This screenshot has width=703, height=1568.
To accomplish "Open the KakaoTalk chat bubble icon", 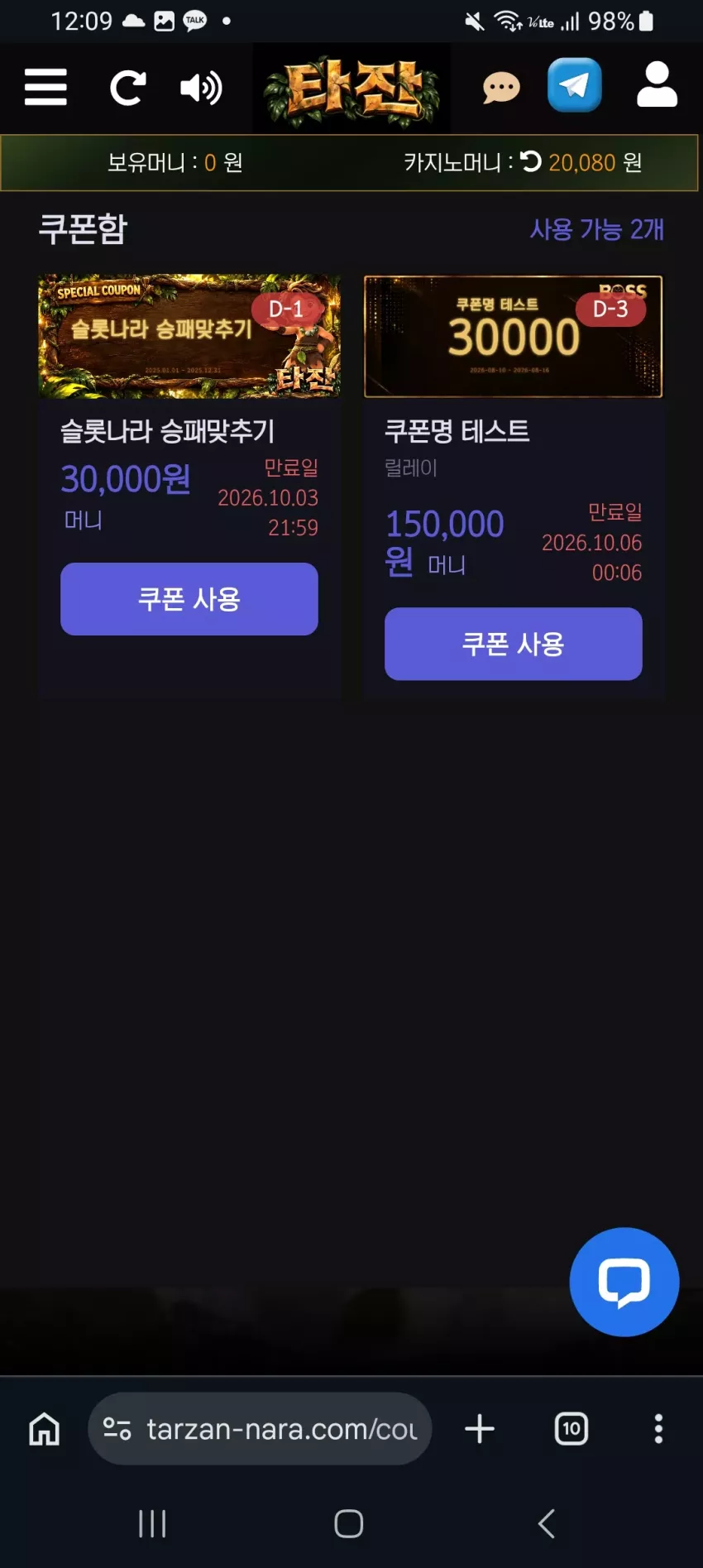I will tap(501, 88).
